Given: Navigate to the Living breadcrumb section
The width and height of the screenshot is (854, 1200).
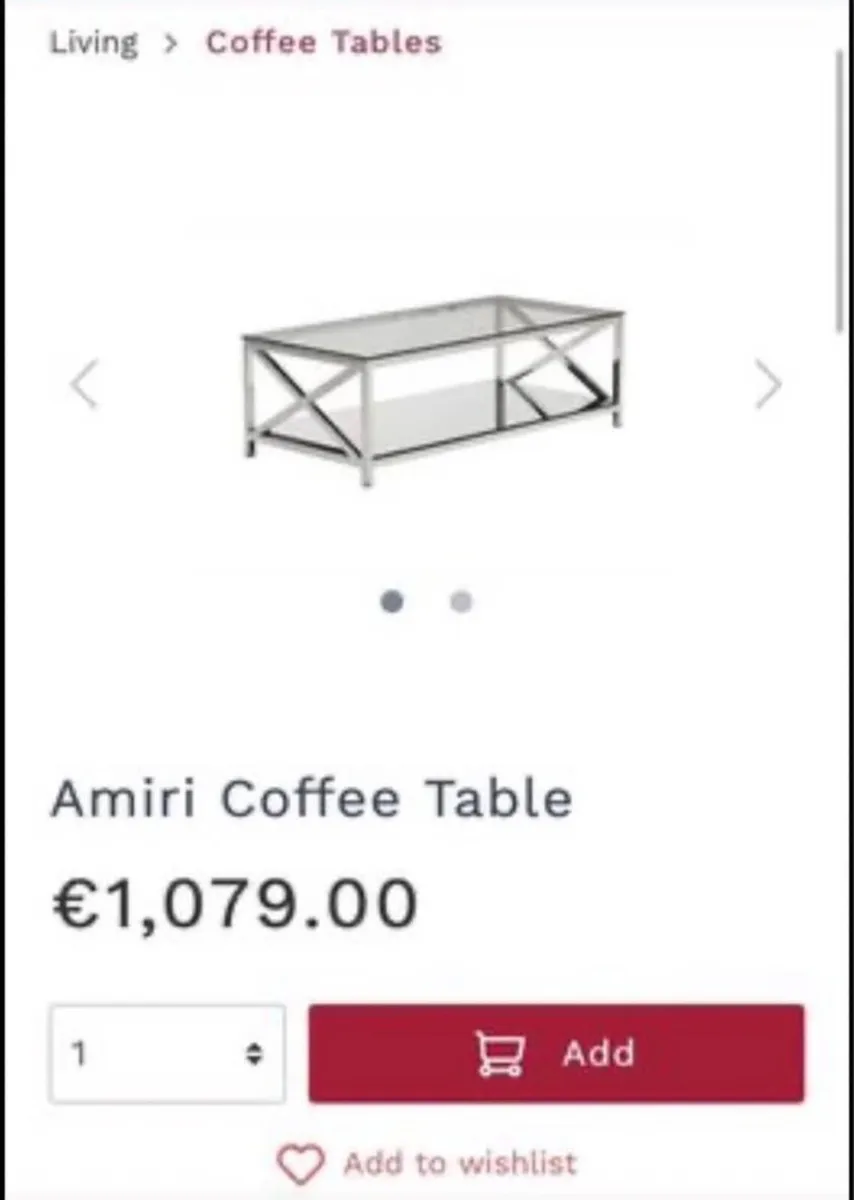Looking at the screenshot, I should [93, 43].
